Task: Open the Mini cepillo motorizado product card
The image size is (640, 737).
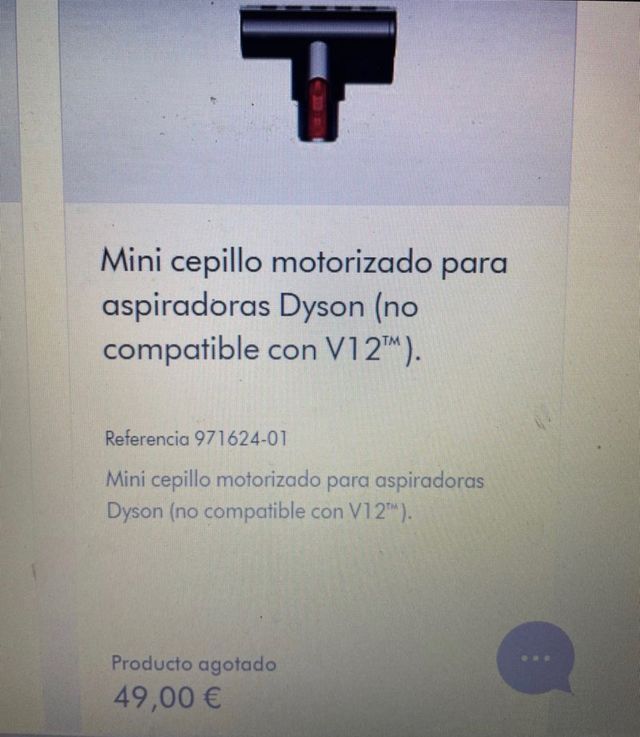Action: click(x=304, y=307)
